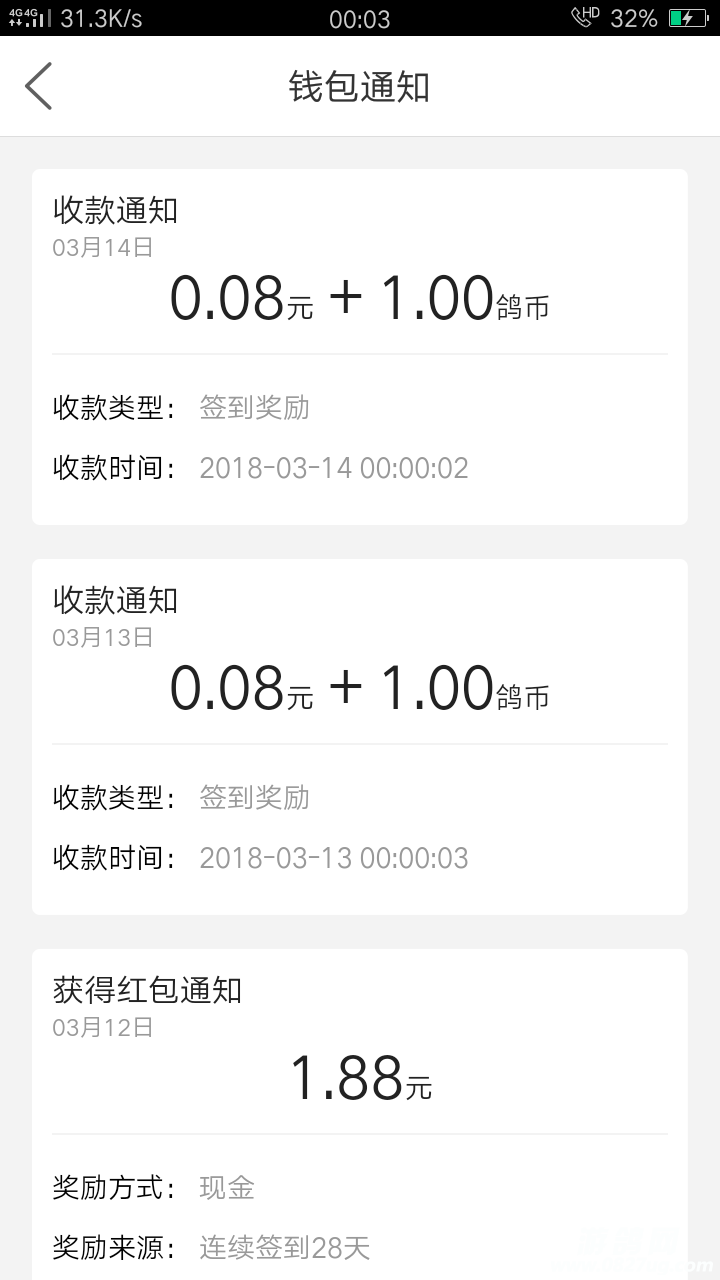Screen dimensions: 720x1280
Task: View the 03月12日 获得红包通知 card
Action: (x=360, y=1110)
